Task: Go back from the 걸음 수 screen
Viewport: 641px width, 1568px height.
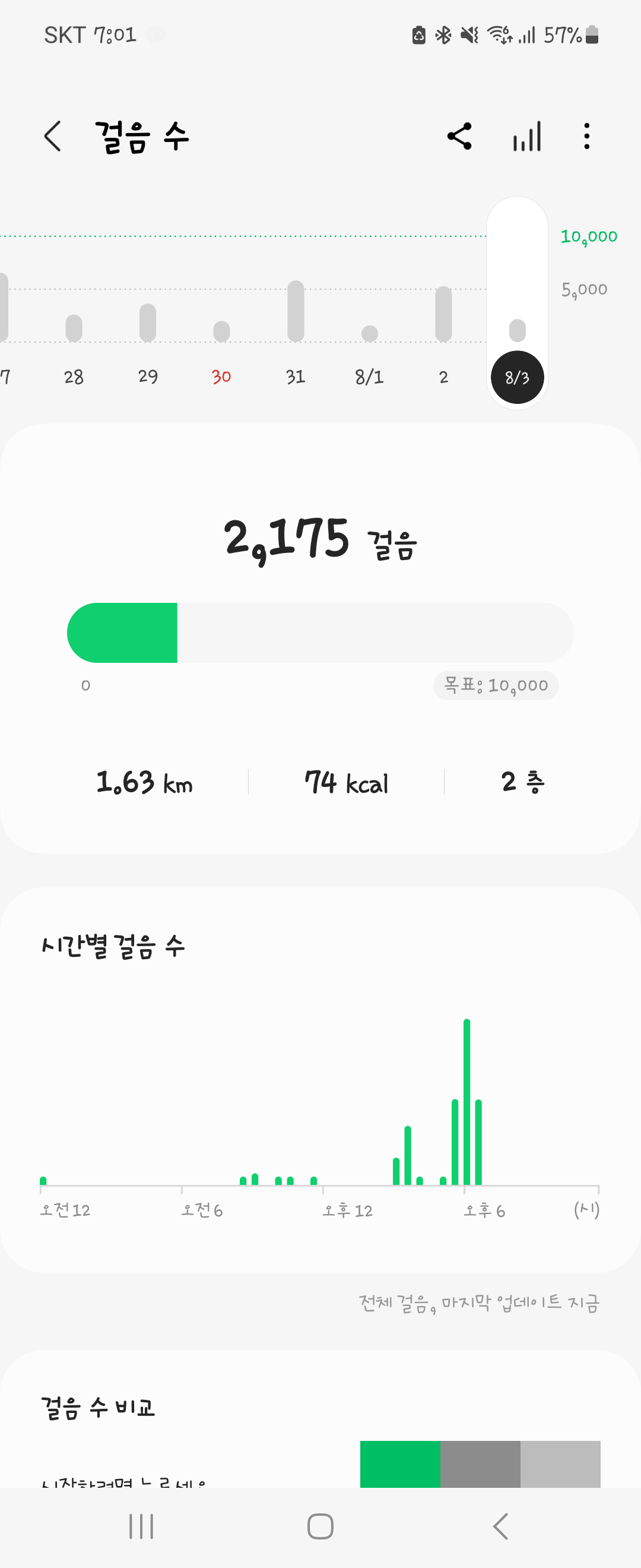Action: point(53,136)
